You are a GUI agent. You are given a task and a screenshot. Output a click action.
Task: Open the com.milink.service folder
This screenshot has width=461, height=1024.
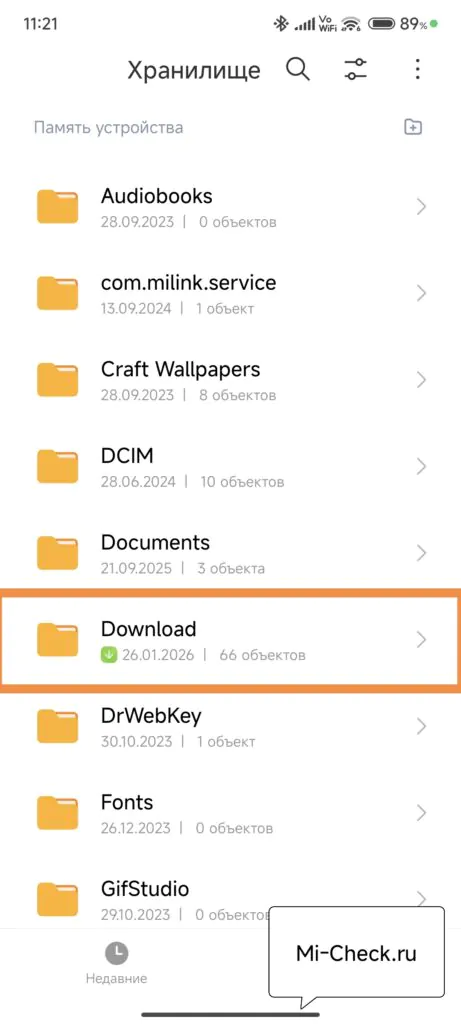pyautogui.click(x=230, y=294)
